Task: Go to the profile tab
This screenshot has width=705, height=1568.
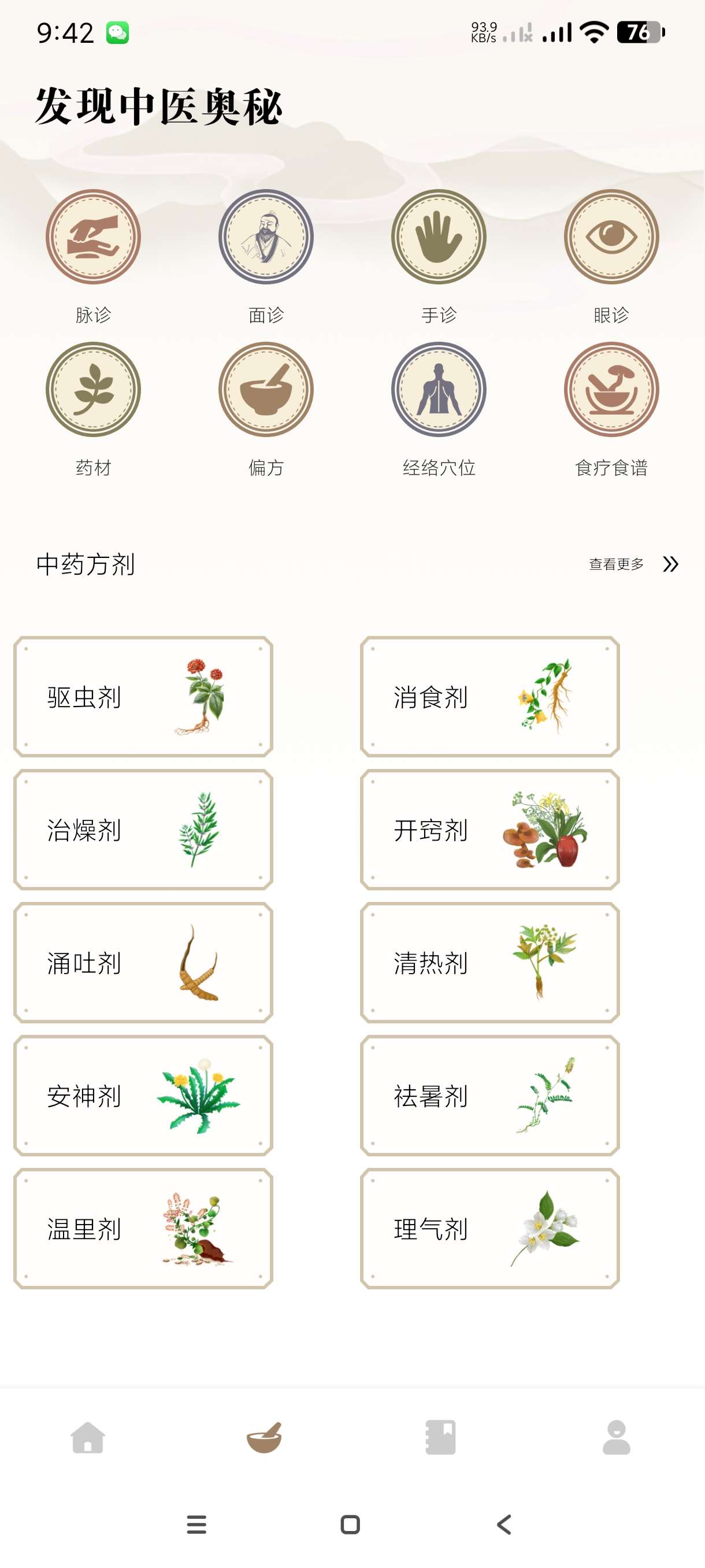Action: point(616,1438)
